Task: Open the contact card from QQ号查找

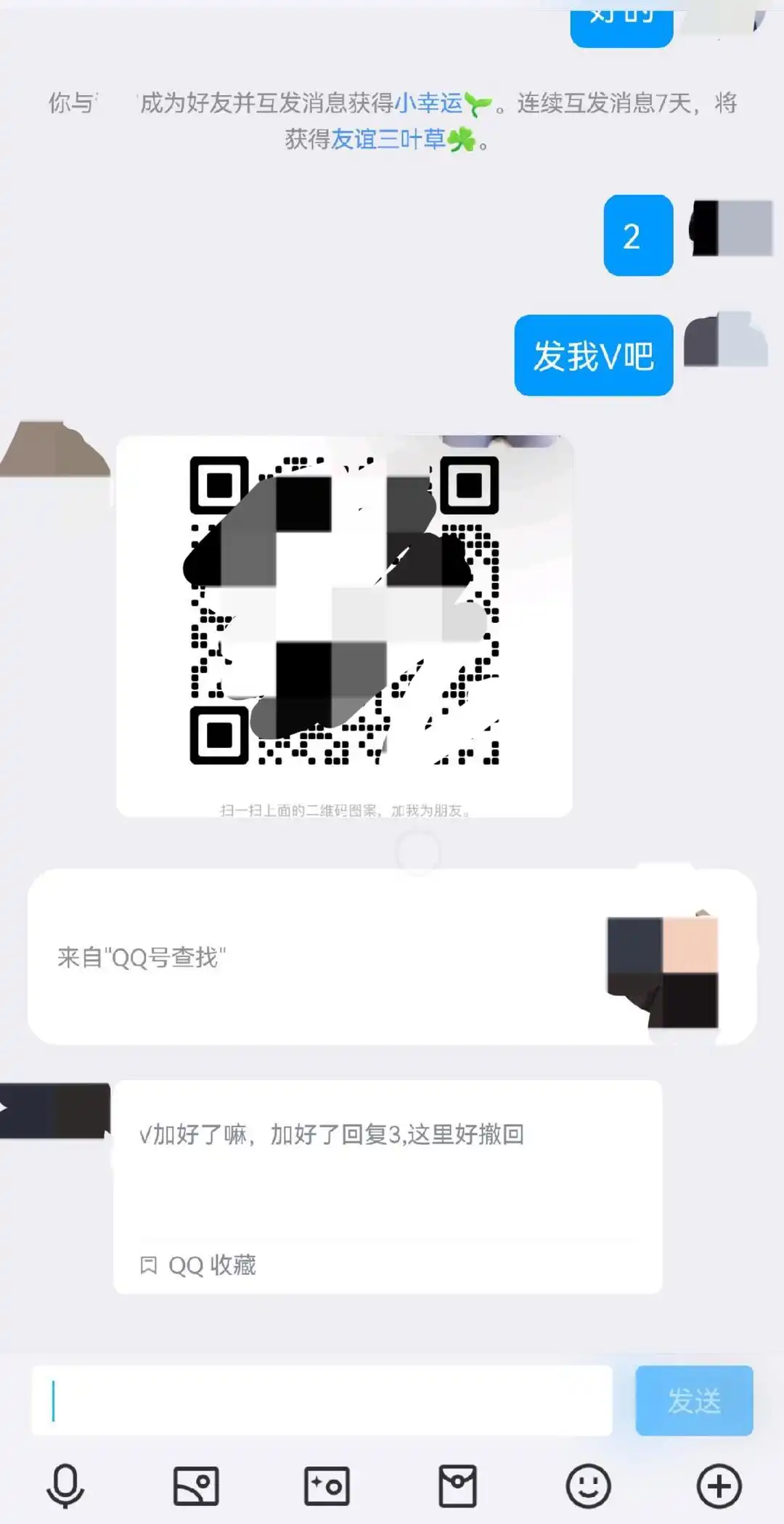Action: pyautogui.click(x=392, y=957)
